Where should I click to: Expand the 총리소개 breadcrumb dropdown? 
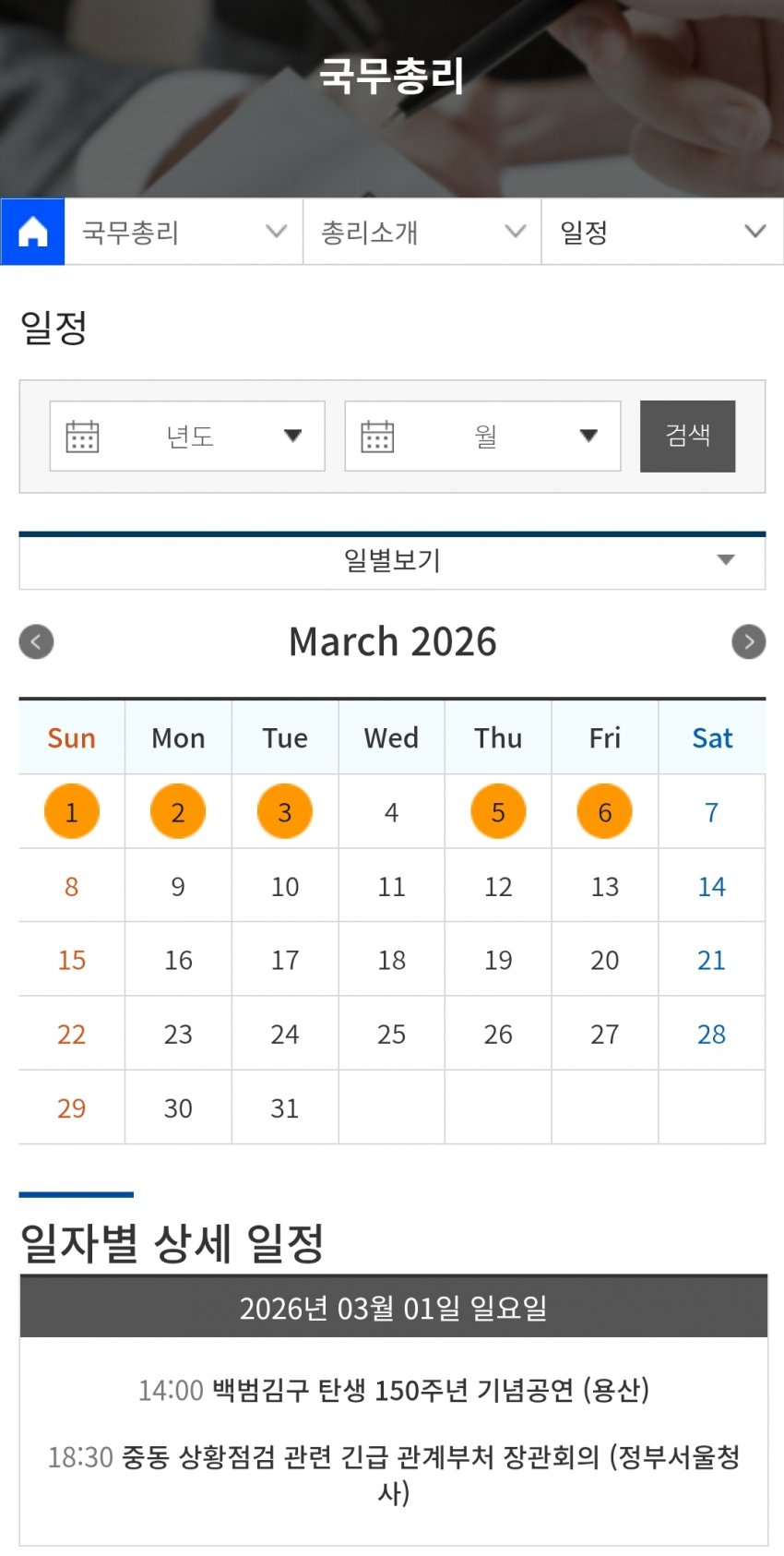[x=422, y=232]
